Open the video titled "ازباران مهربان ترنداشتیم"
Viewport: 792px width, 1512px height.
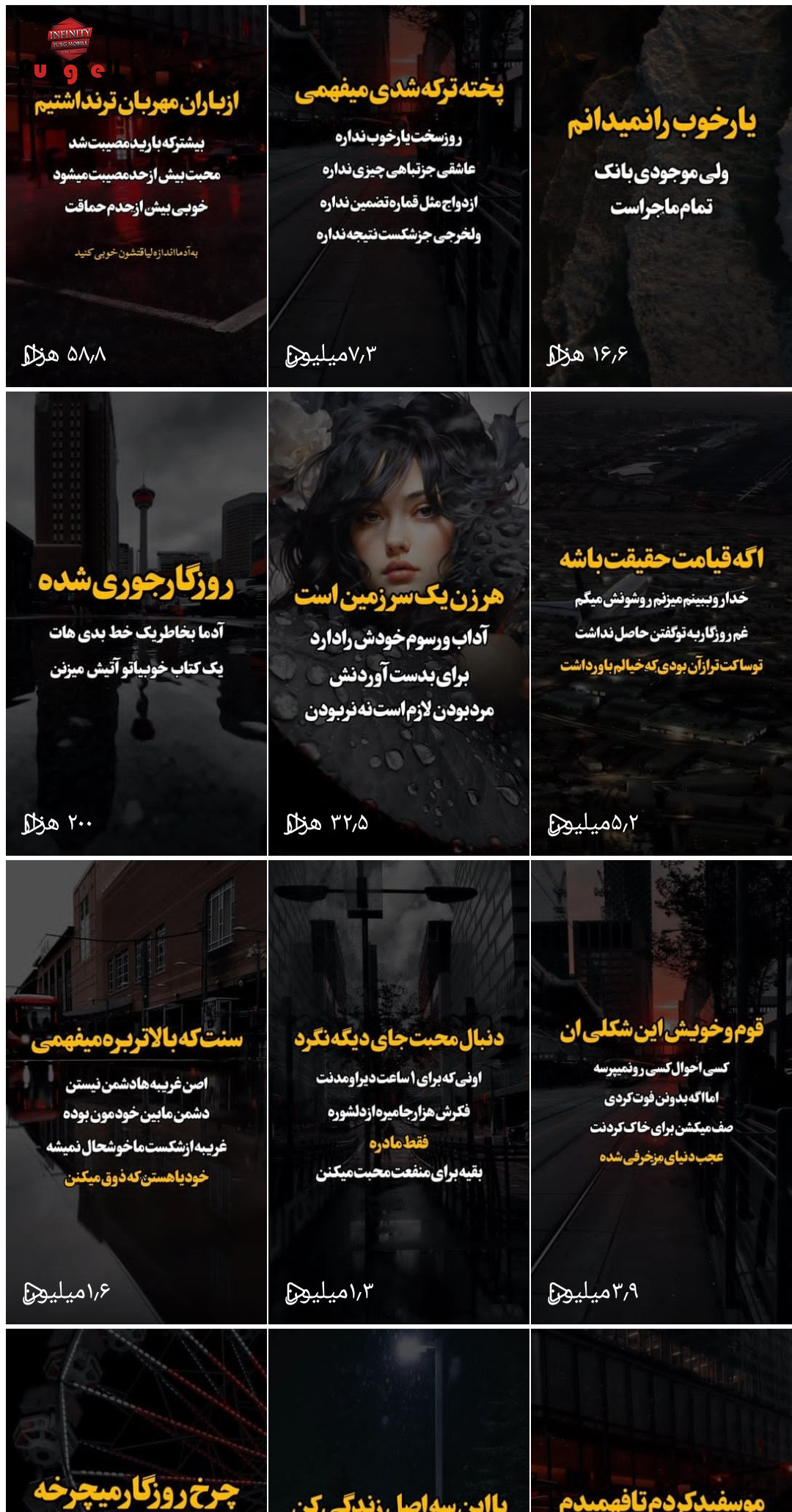tap(136, 196)
